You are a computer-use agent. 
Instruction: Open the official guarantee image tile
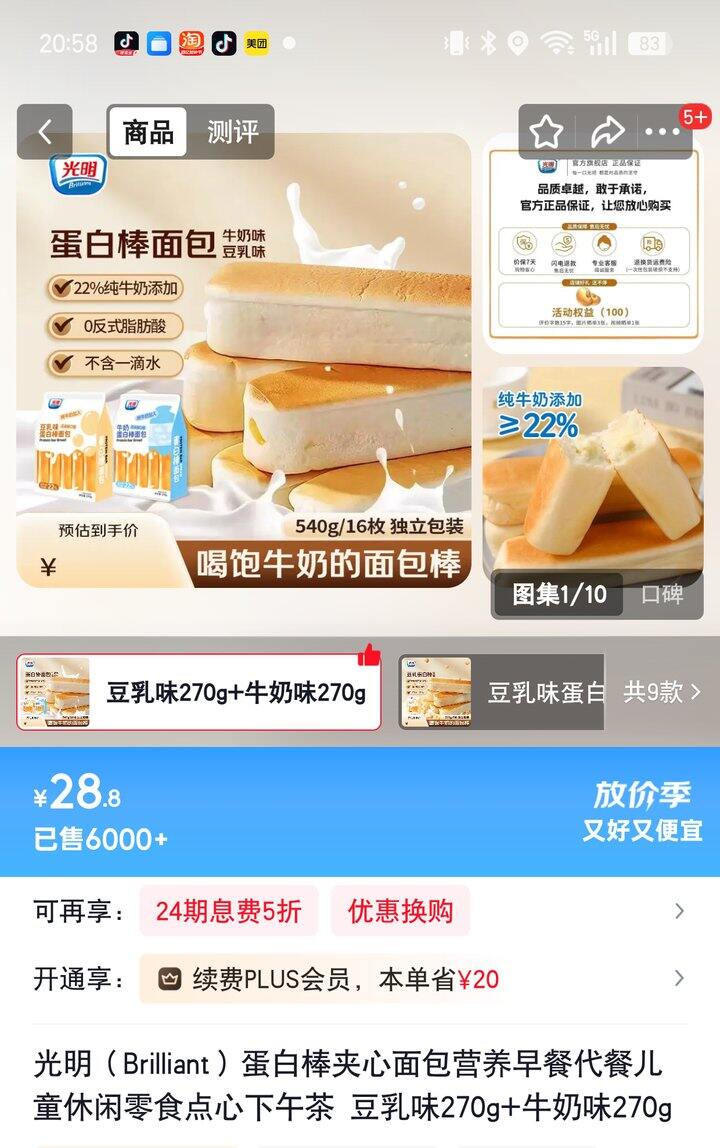pyautogui.click(x=594, y=245)
